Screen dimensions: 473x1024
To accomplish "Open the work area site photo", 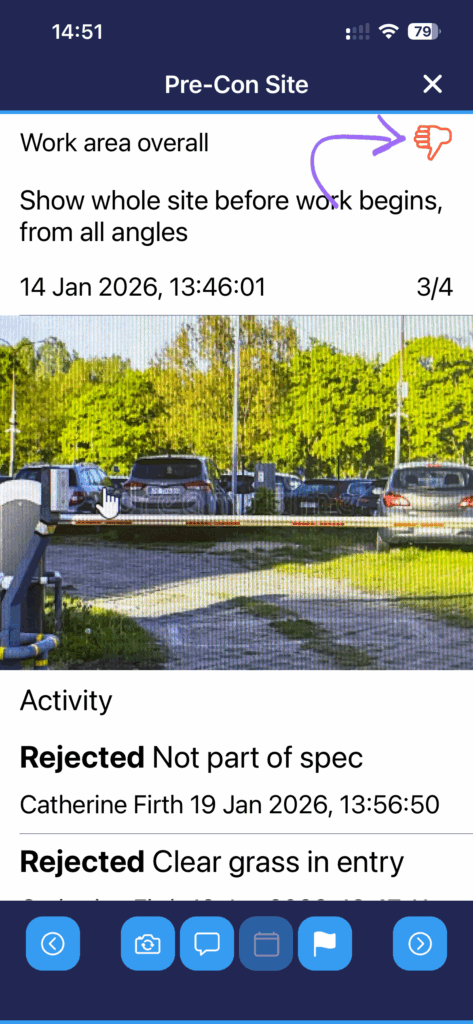I will click(236, 492).
